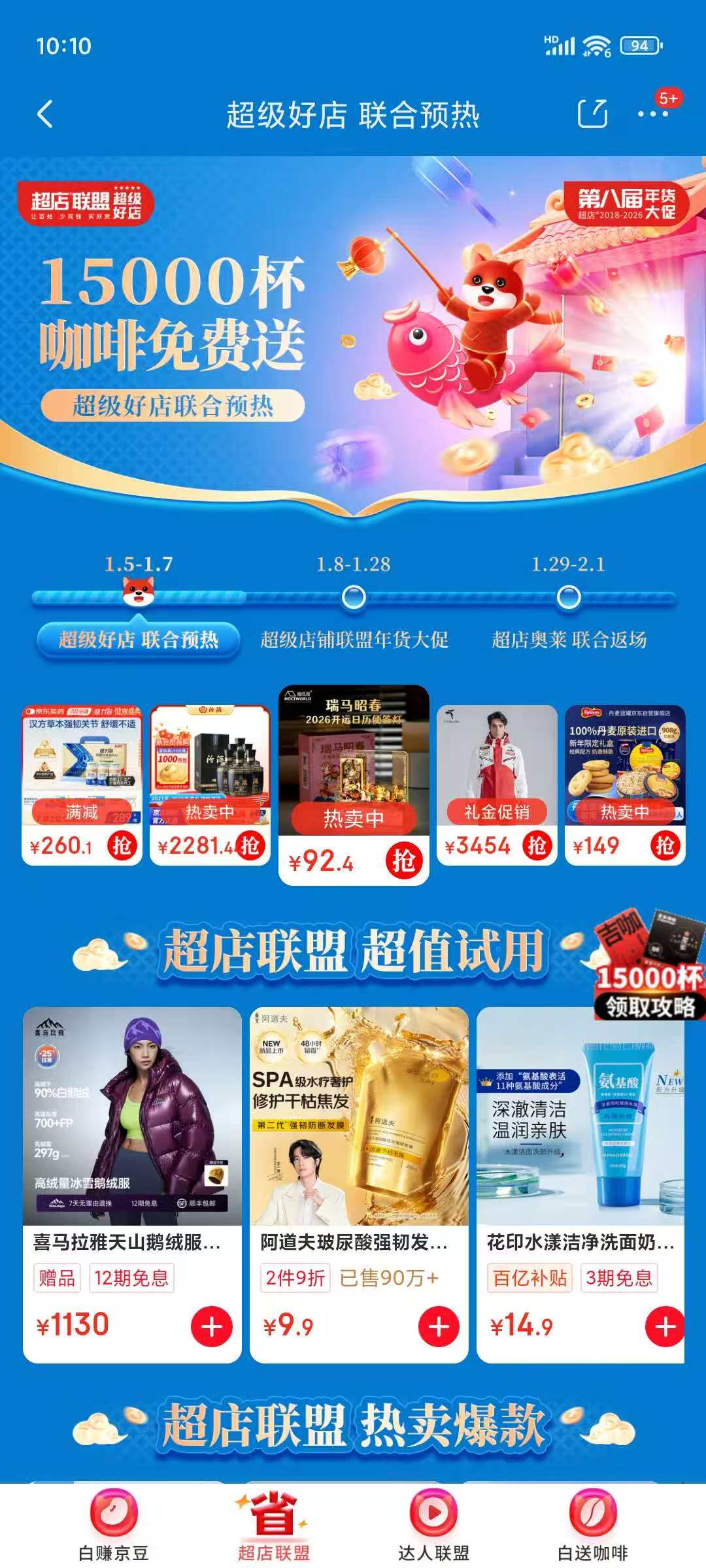Switch to the 白送咖啡 bottom tab
The width and height of the screenshot is (706, 1568).
click(x=592, y=1526)
